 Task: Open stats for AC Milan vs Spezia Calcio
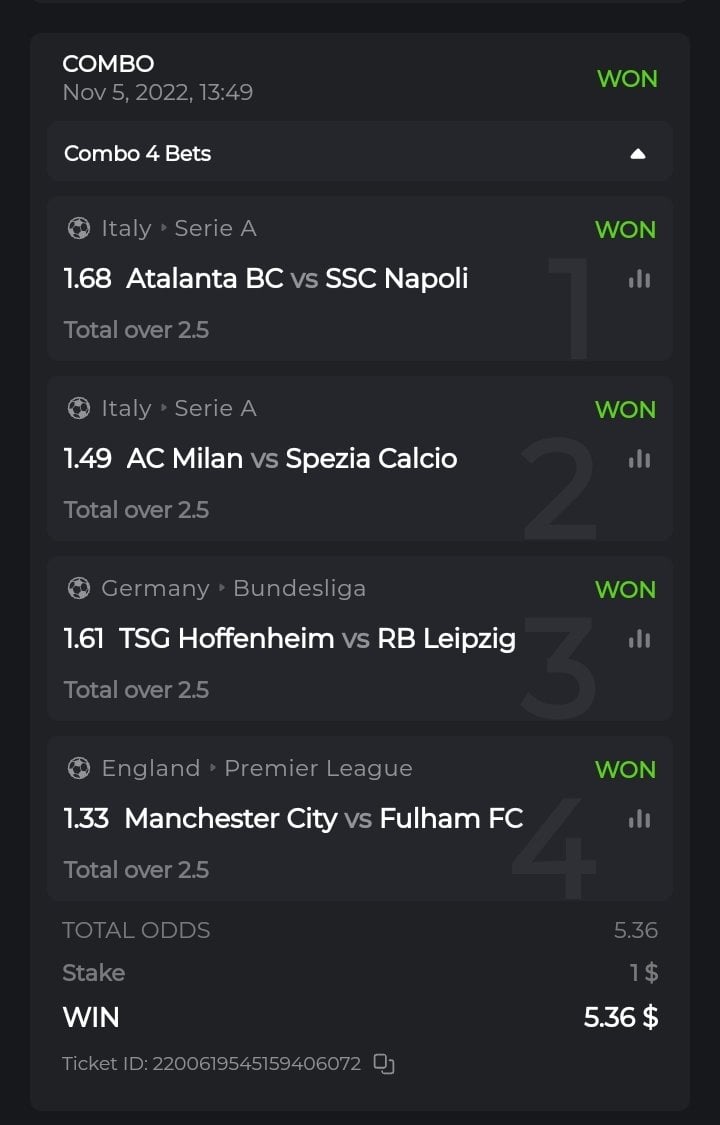(x=639, y=459)
